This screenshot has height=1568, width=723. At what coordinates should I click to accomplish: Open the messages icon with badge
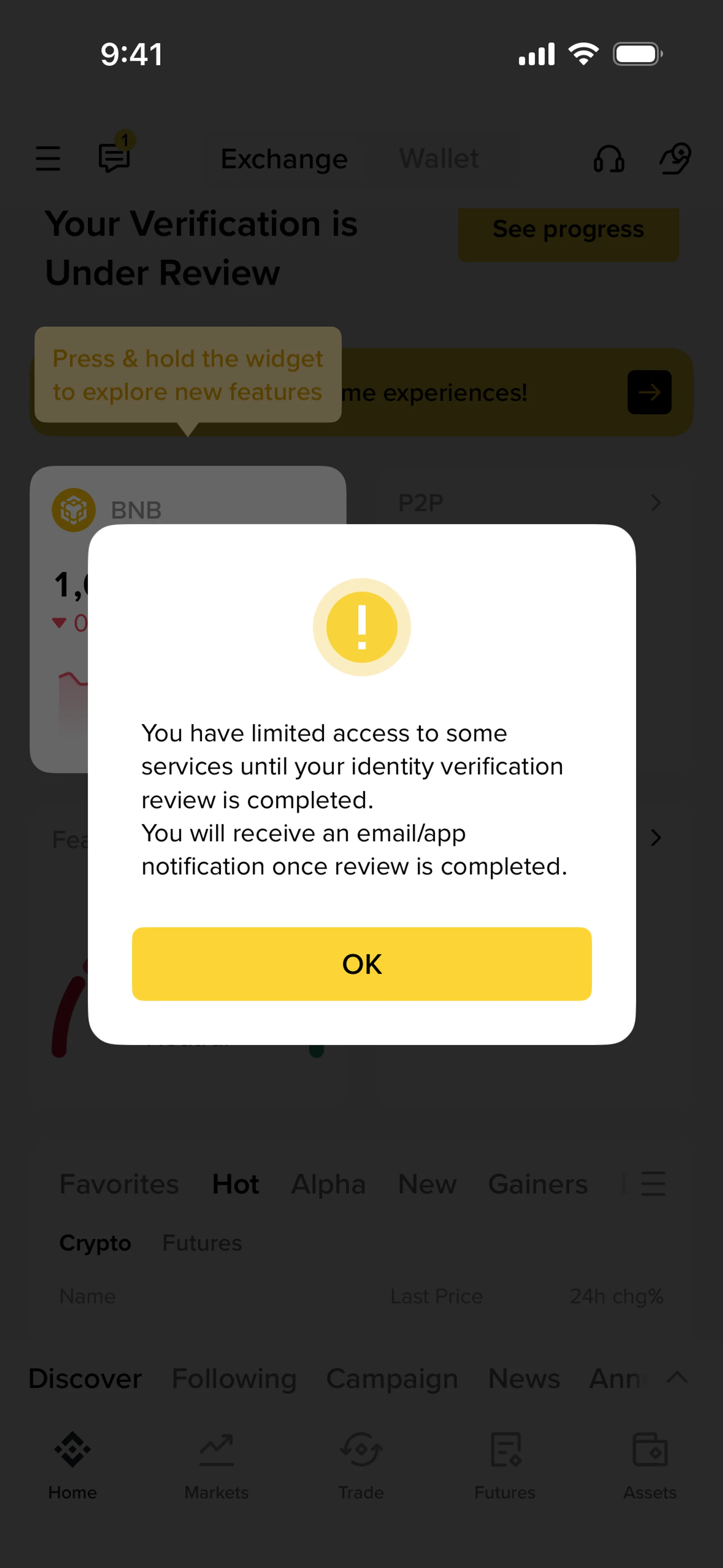coord(114,157)
